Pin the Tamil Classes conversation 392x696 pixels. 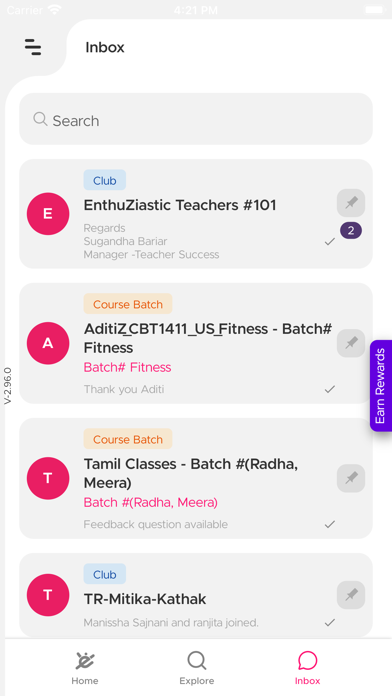[351, 478]
